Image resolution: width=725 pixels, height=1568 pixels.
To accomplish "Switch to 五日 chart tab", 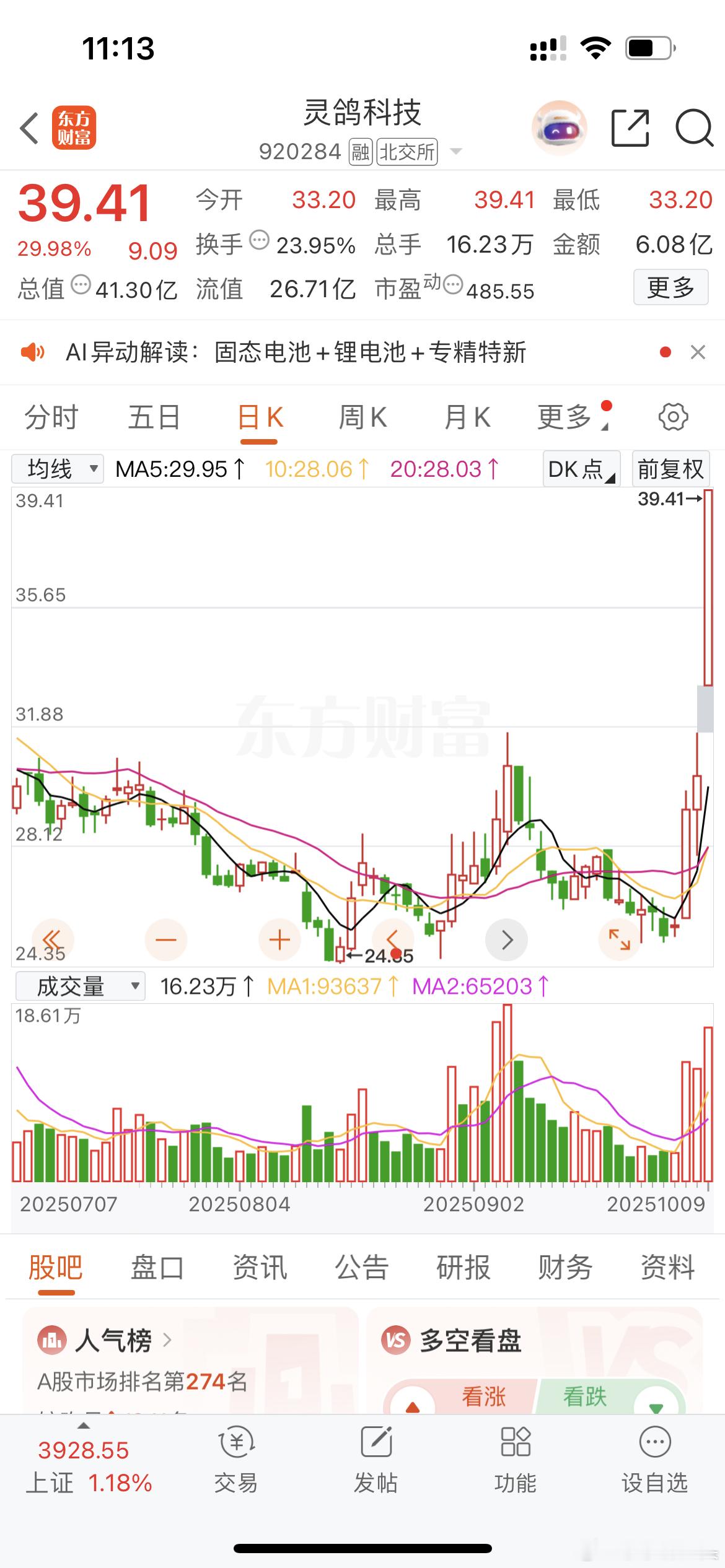I will [x=154, y=417].
